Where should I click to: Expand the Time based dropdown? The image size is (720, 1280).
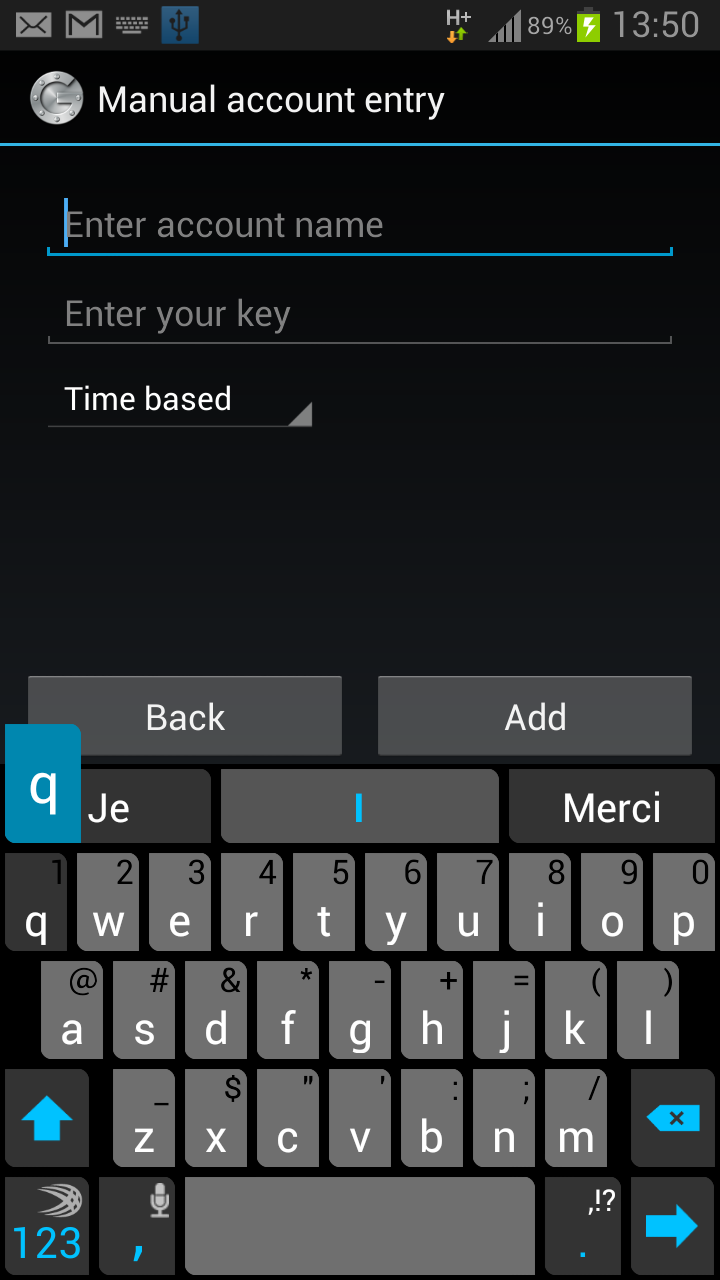[x=180, y=399]
